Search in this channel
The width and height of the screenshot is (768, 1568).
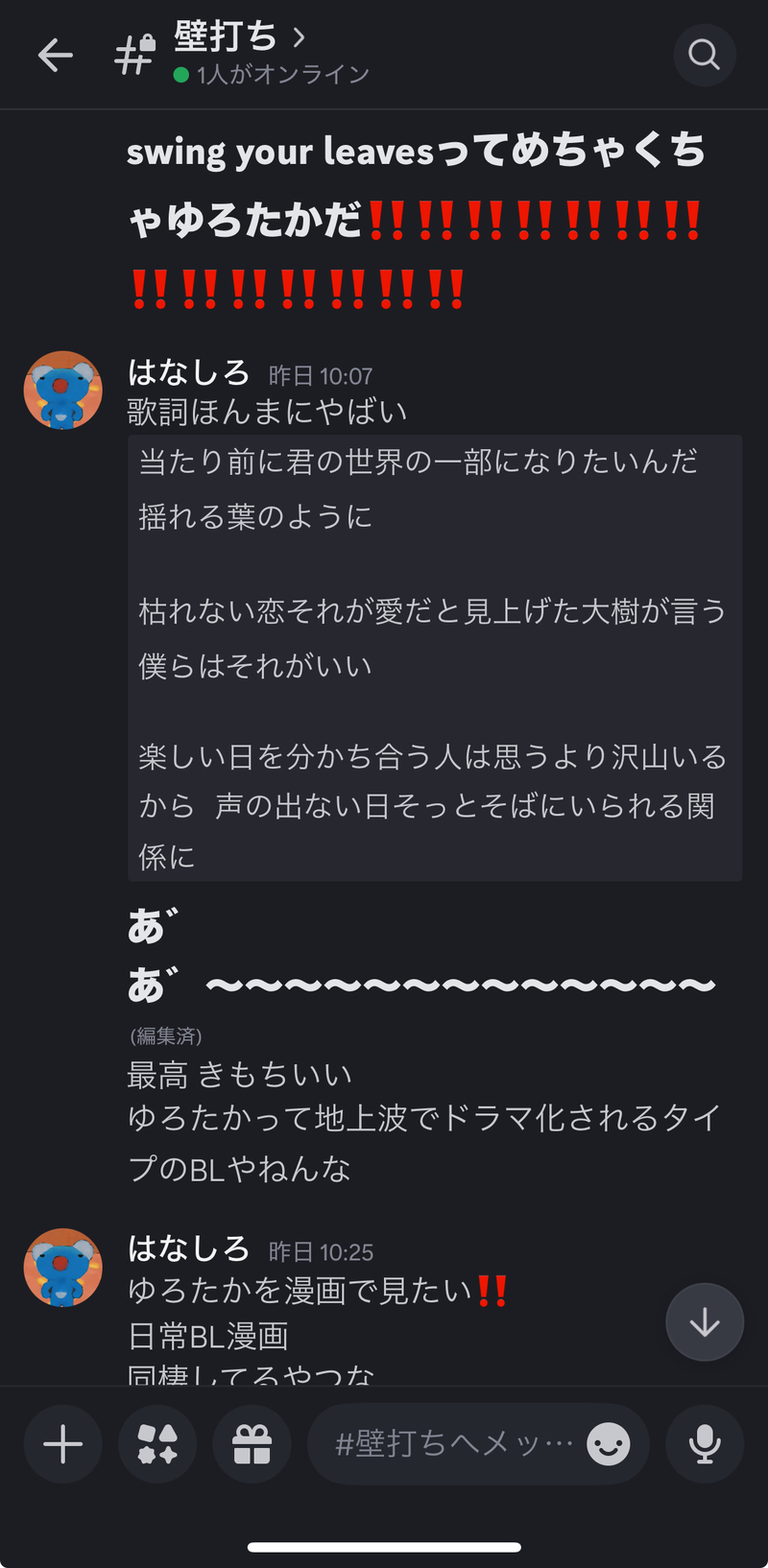704,55
